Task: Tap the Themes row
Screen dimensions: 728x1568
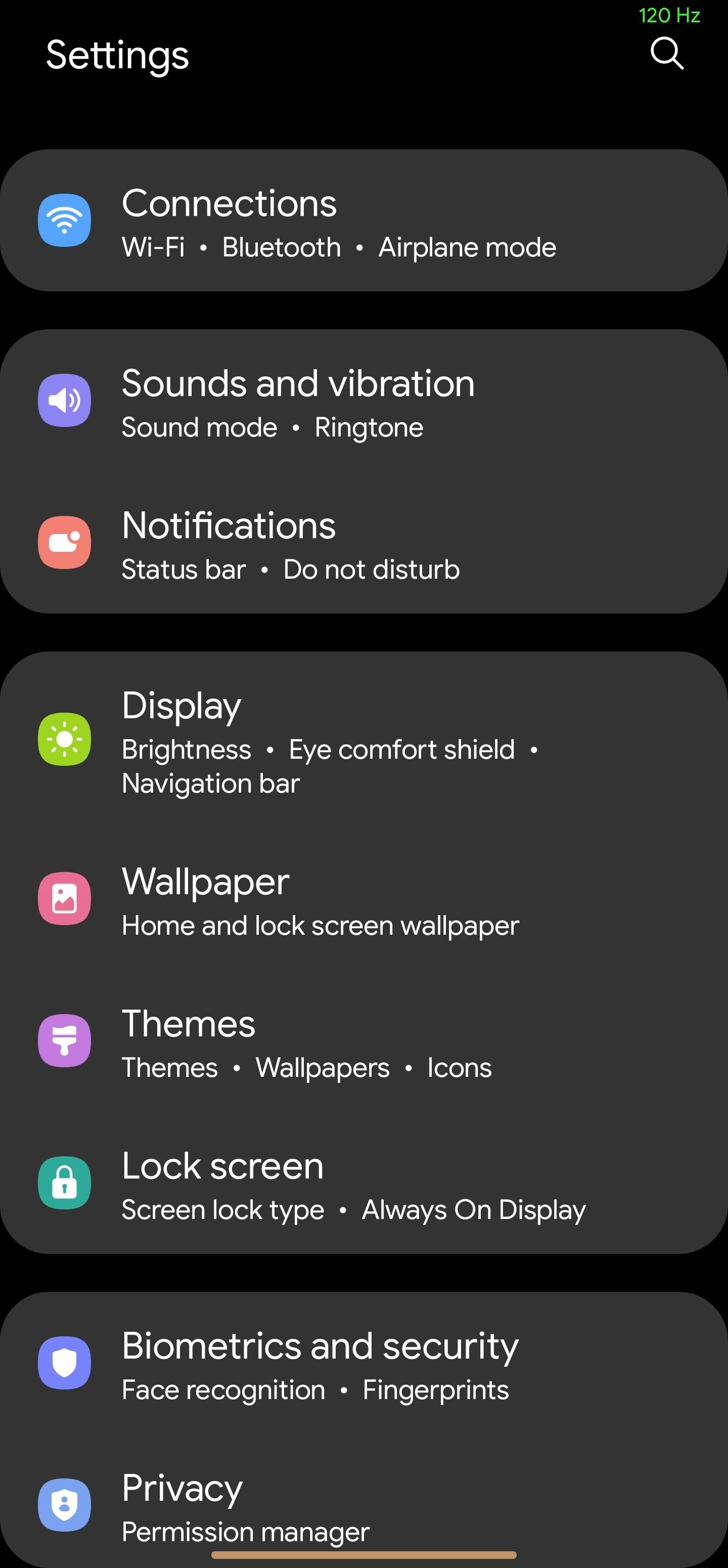Action: coord(363,1041)
